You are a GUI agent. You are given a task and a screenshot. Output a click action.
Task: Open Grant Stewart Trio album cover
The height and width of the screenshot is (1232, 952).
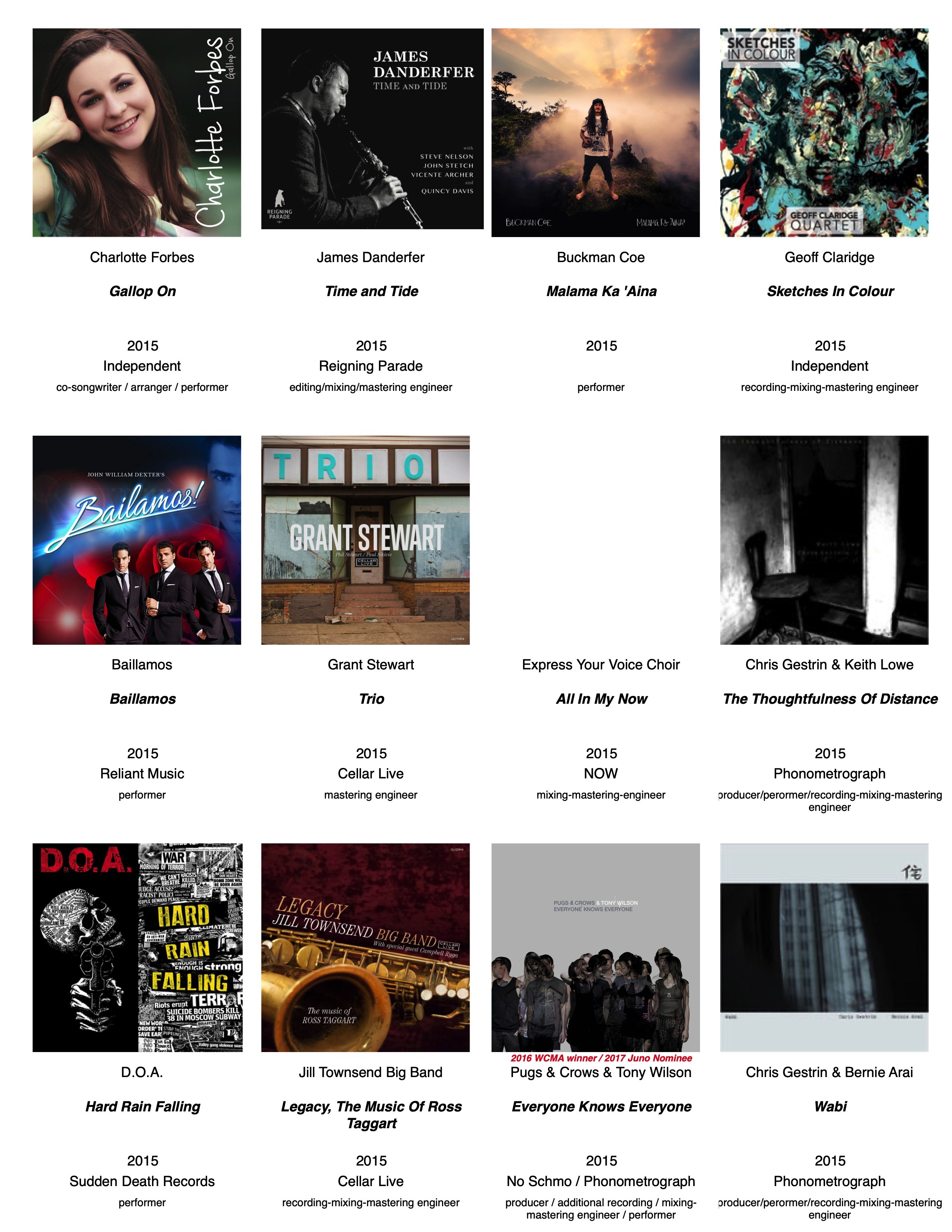(x=365, y=540)
